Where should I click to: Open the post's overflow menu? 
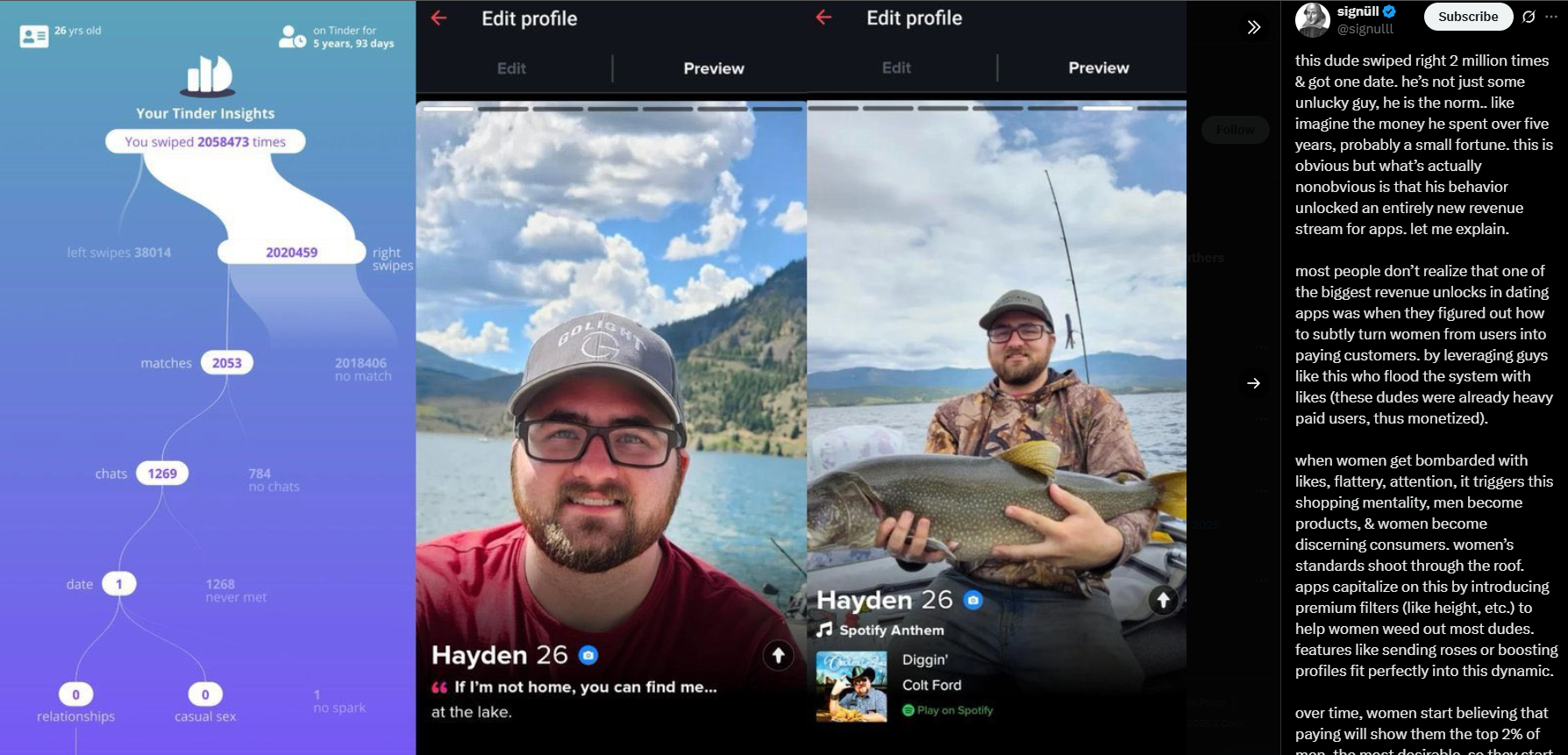(x=1551, y=17)
